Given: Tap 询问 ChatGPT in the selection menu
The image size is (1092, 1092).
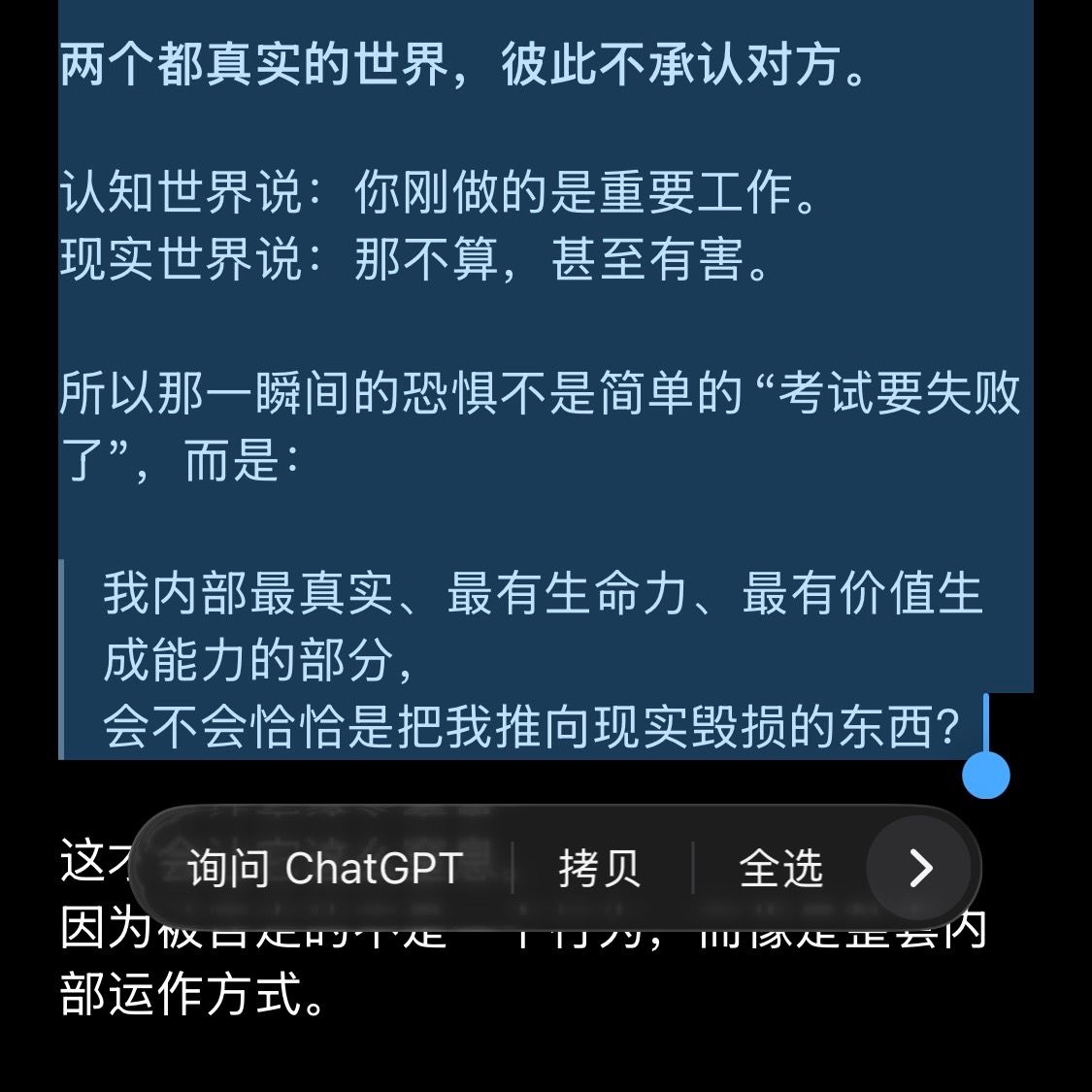Looking at the screenshot, I should (x=324, y=868).
